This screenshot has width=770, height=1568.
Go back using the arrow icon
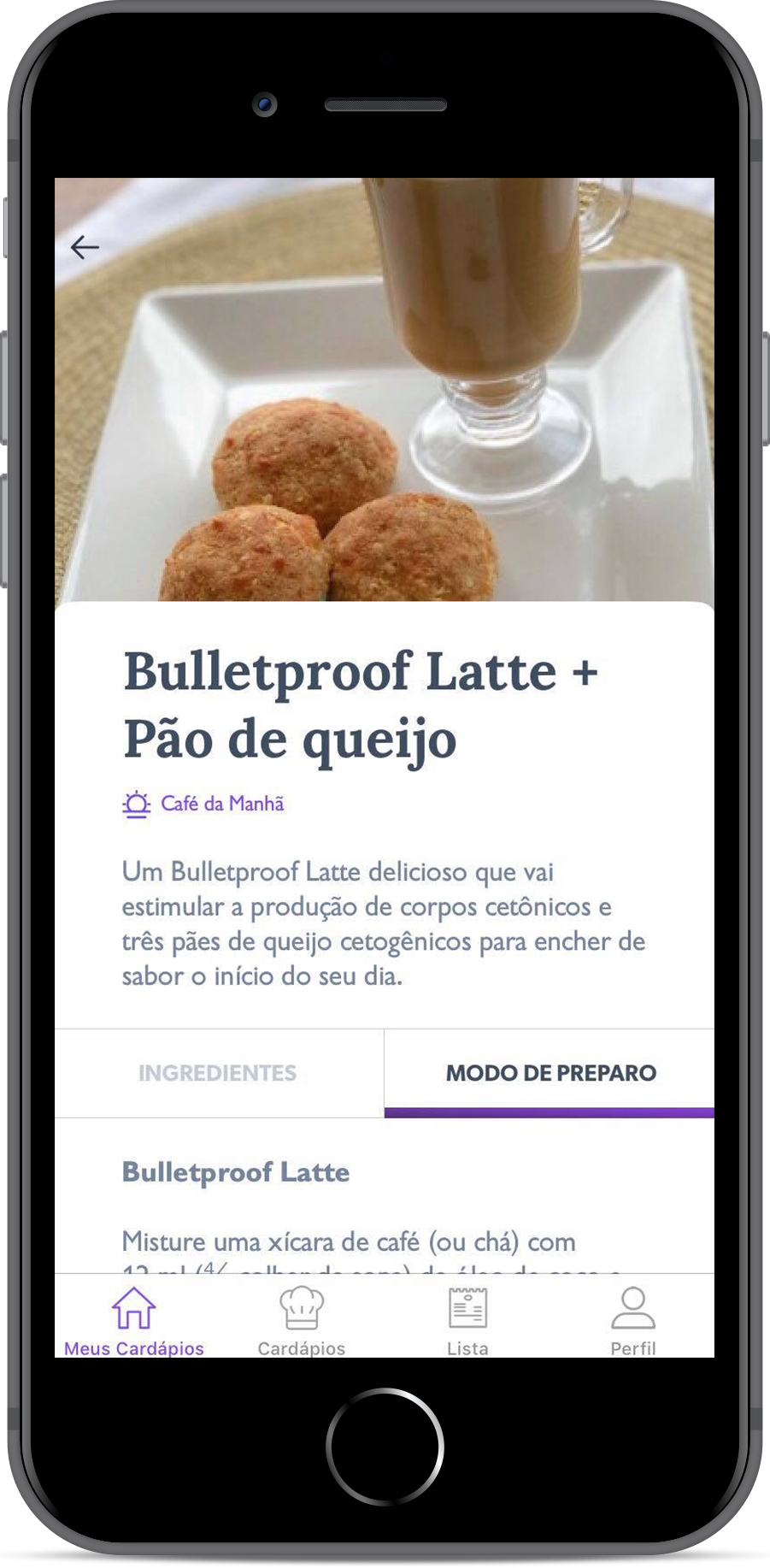click(x=85, y=248)
